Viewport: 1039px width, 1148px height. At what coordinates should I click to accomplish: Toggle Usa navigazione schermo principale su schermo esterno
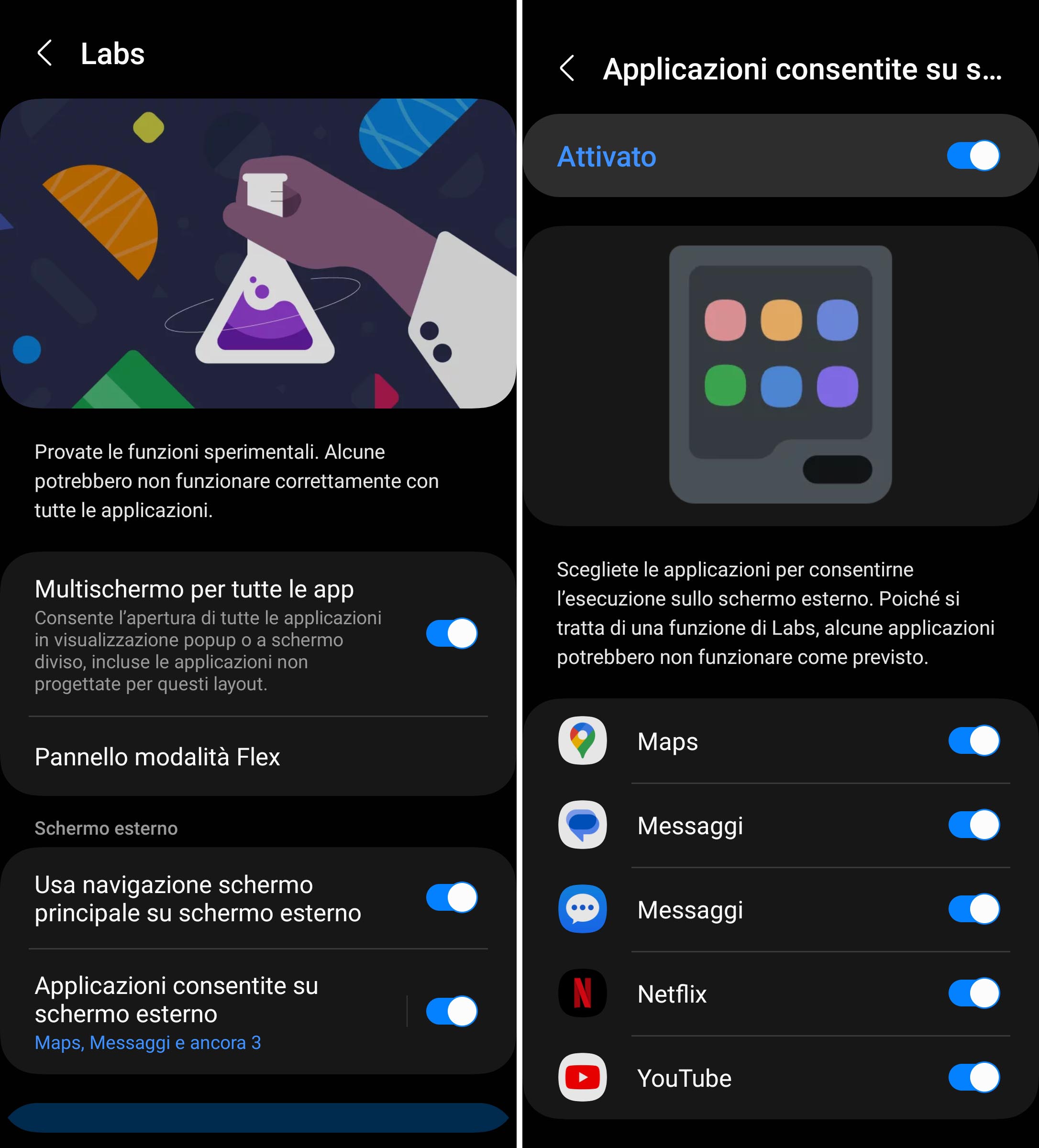tap(451, 898)
